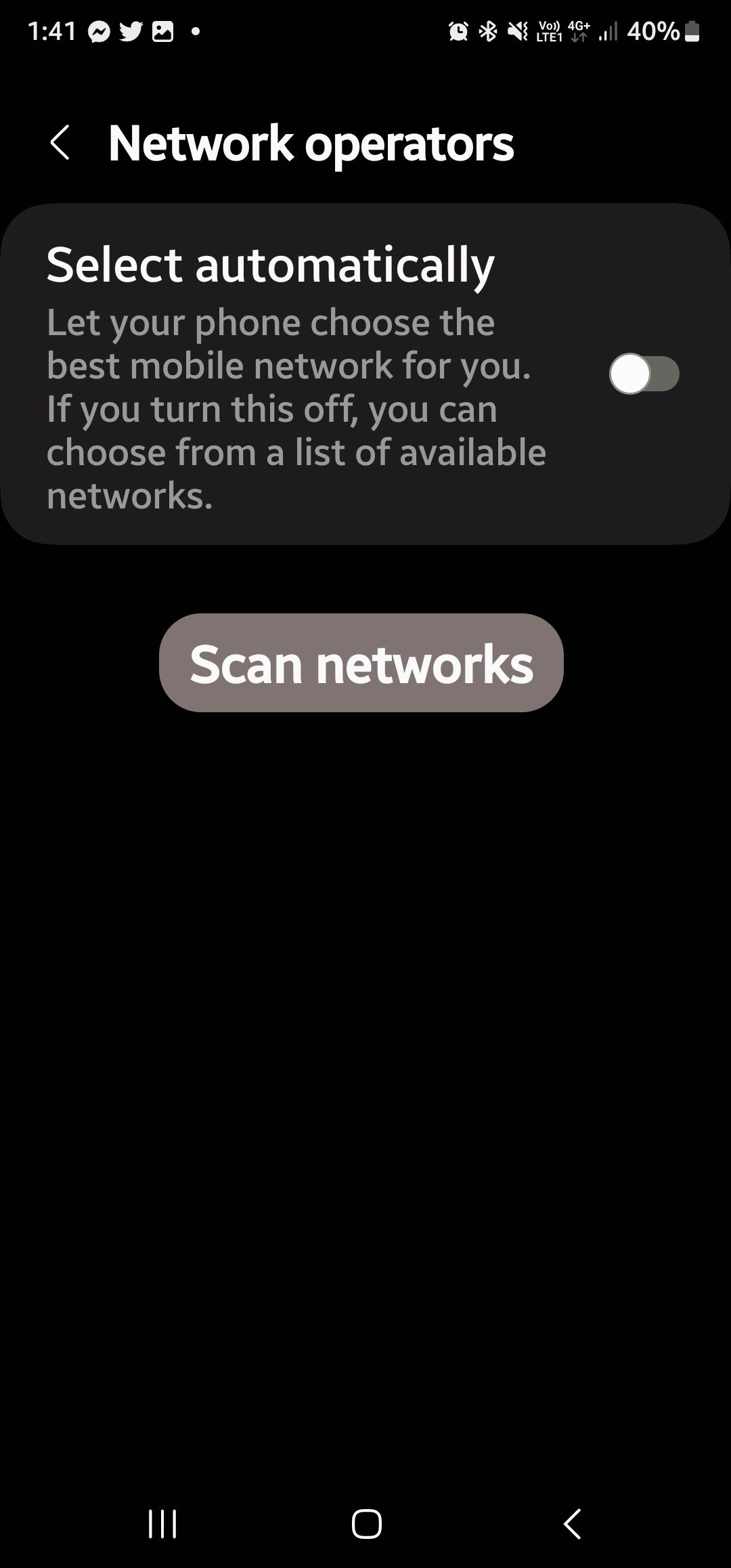Tap the mute sound status icon
Image resolution: width=731 pixels, height=1568 pixels.
[x=516, y=31]
